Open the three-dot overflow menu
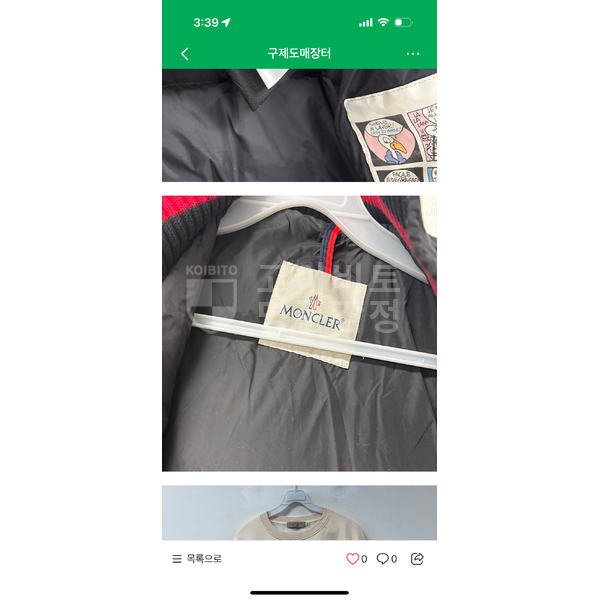The image size is (600, 600). [413, 54]
